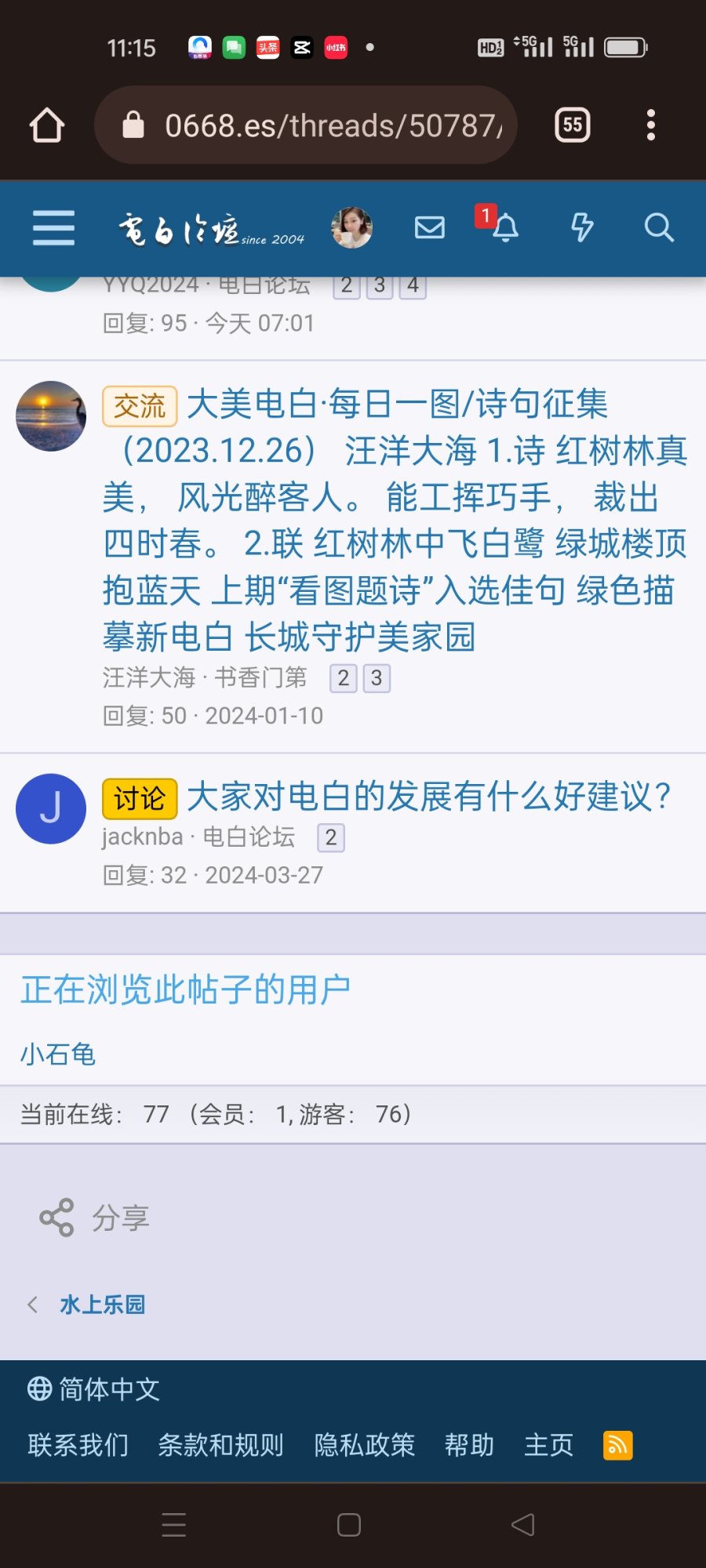Go to page 3 of 汪洋大海's thread
Image resolution: width=706 pixels, height=1568 pixels.
[377, 678]
